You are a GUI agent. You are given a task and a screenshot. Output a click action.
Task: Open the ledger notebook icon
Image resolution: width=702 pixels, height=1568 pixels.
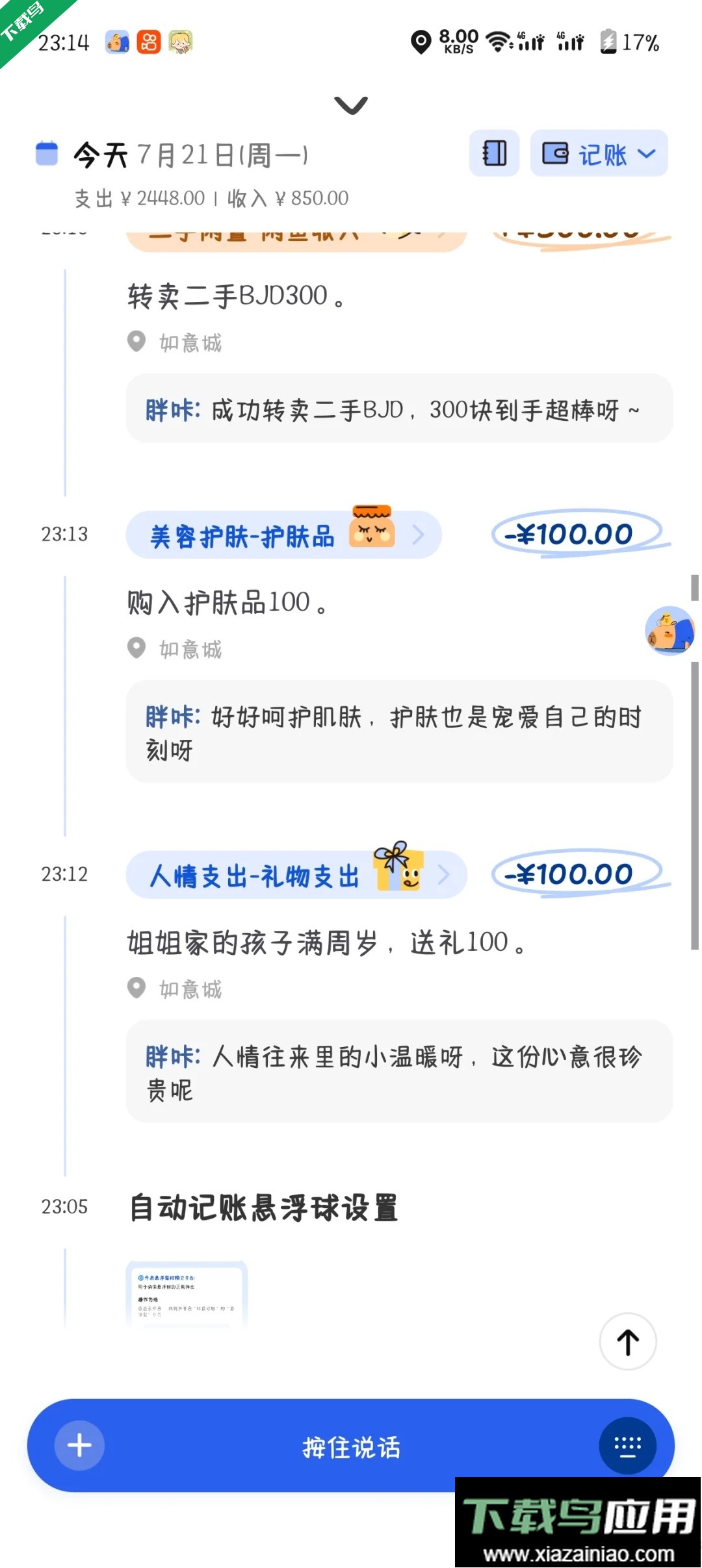493,153
